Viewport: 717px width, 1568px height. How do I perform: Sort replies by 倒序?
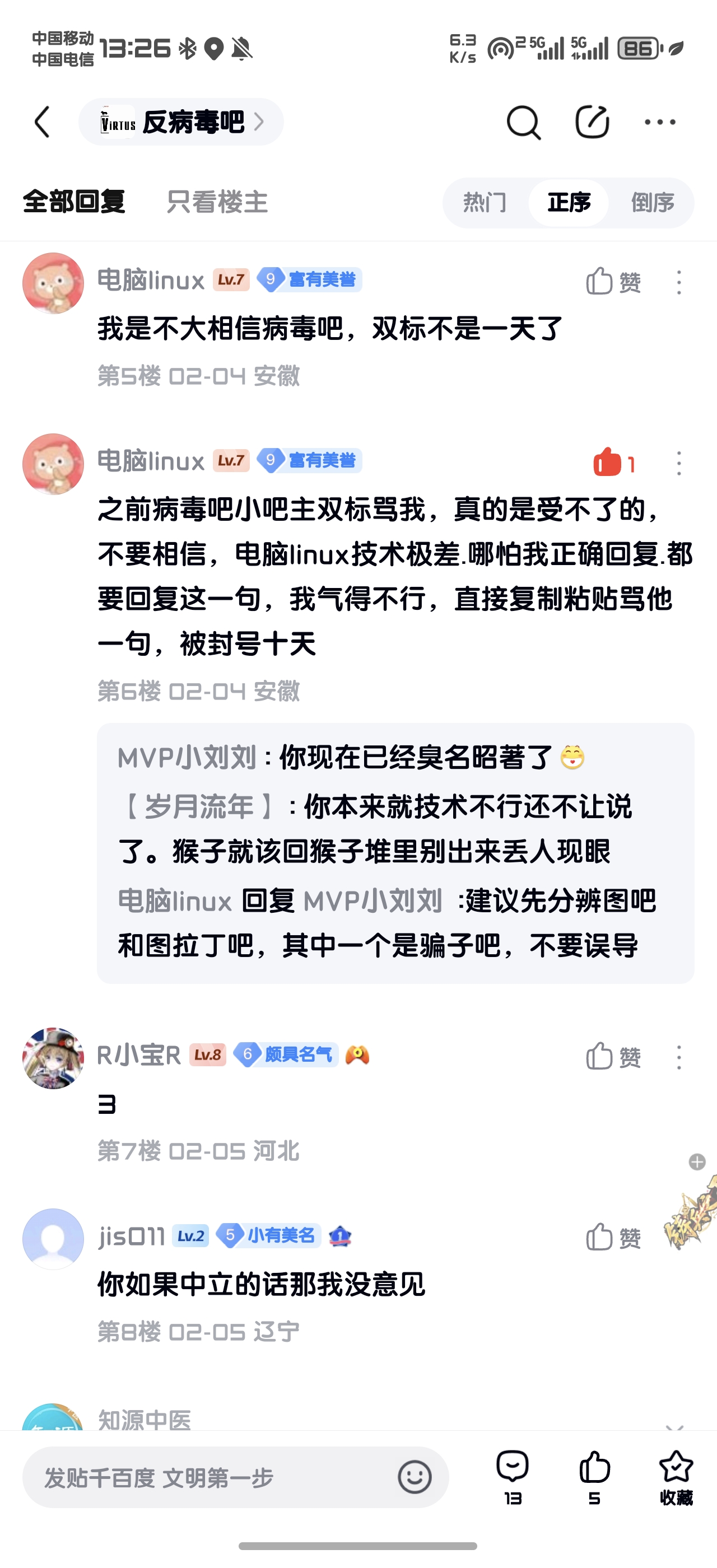pos(653,202)
